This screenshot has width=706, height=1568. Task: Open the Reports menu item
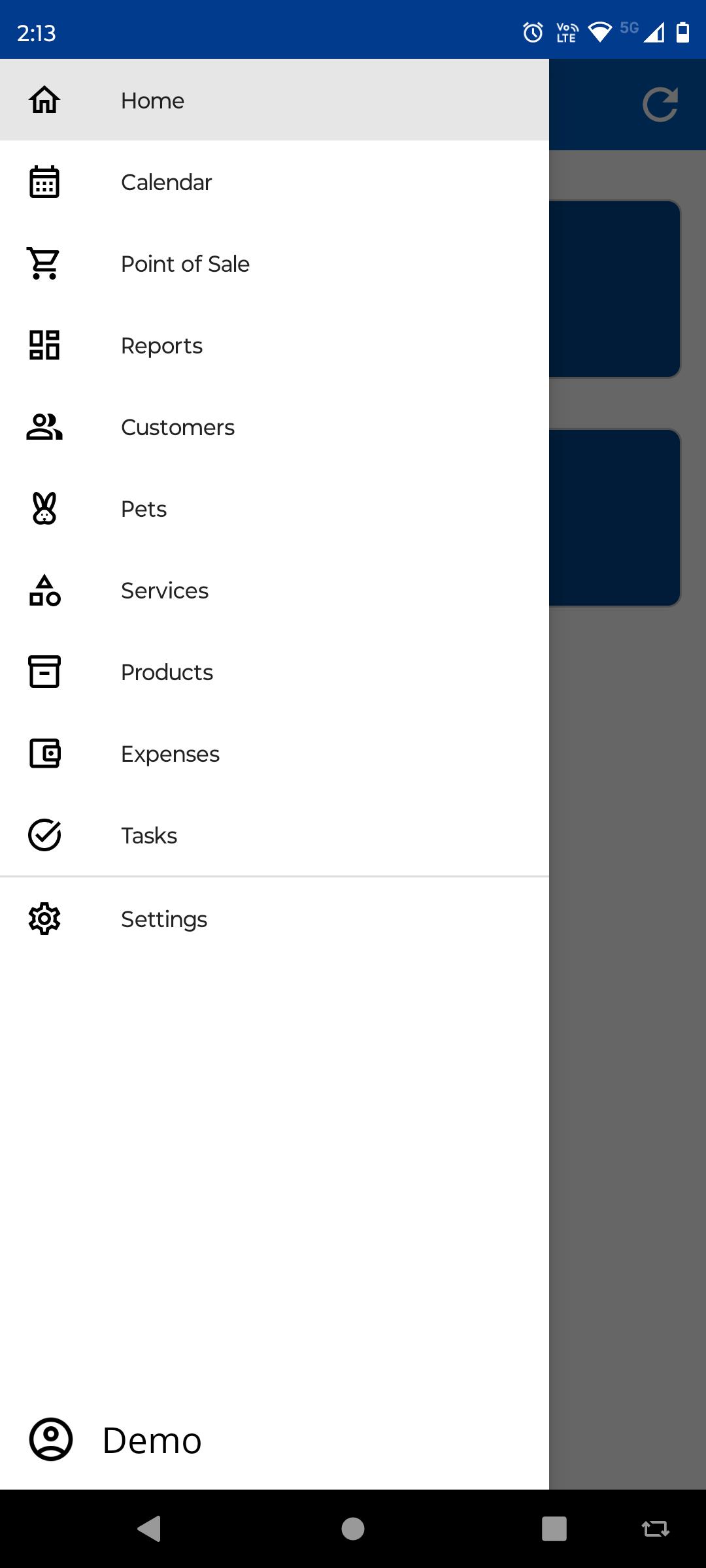(275, 345)
